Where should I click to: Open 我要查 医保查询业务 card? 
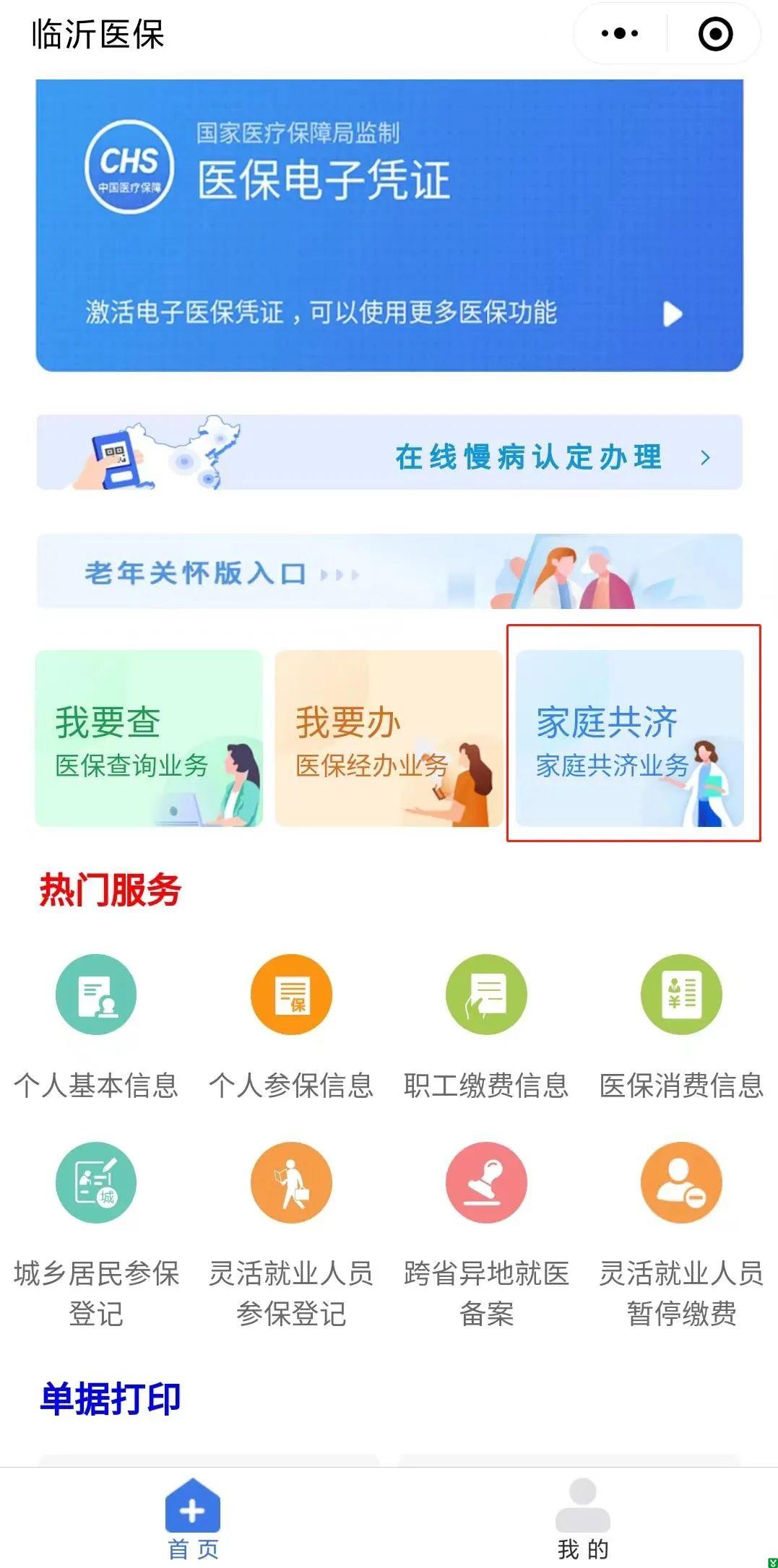click(149, 738)
